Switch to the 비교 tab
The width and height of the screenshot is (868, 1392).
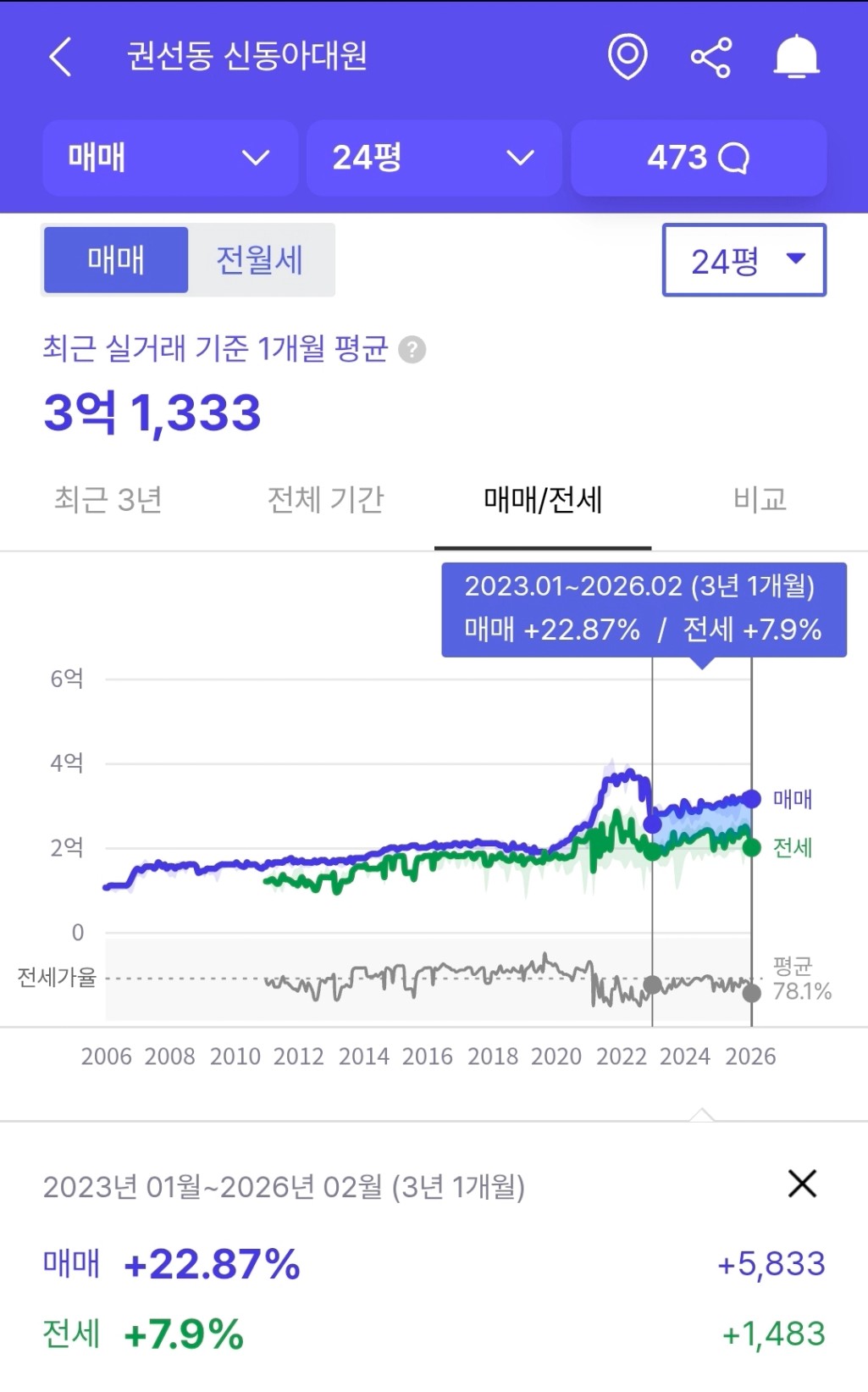[760, 500]
